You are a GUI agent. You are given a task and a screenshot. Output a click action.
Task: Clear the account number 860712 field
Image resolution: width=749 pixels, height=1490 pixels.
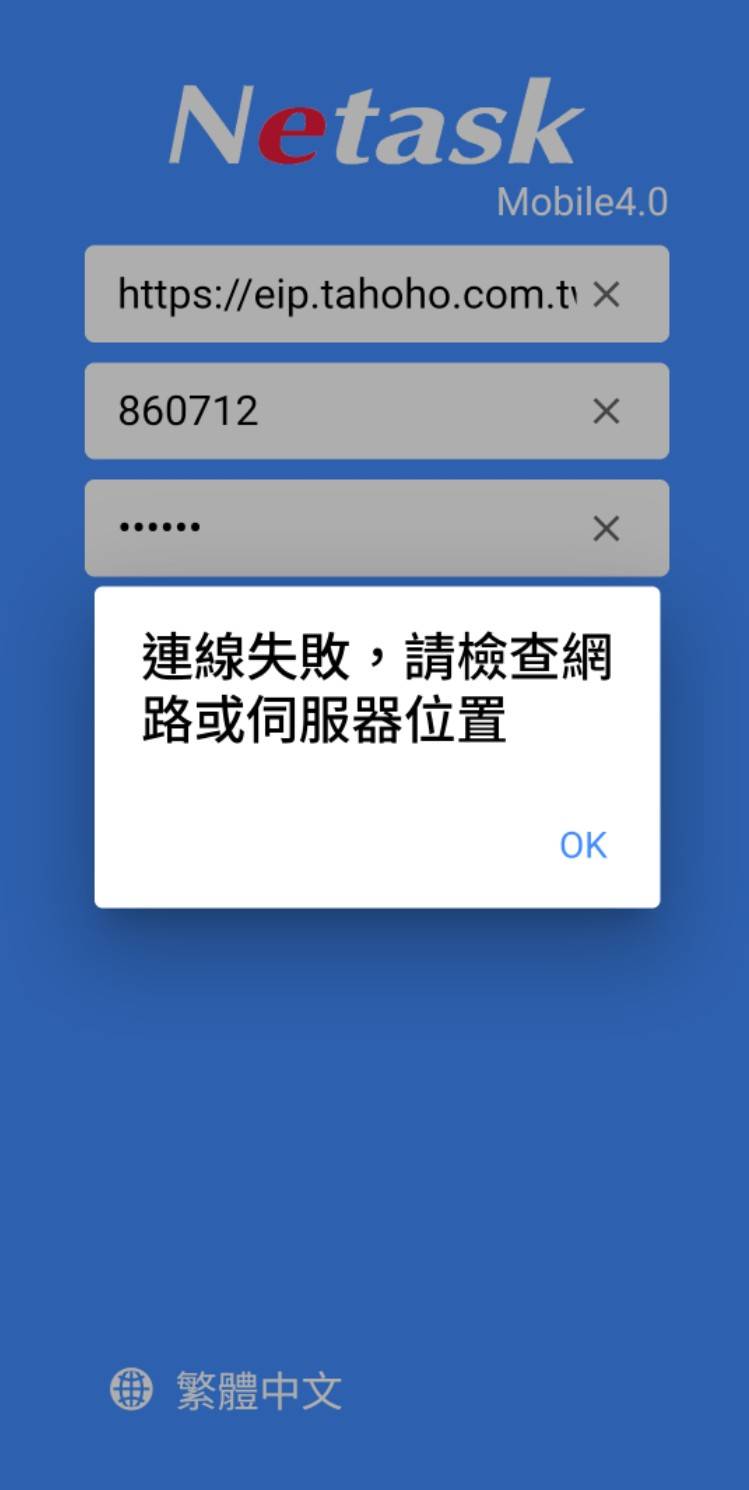pos(606,411)
